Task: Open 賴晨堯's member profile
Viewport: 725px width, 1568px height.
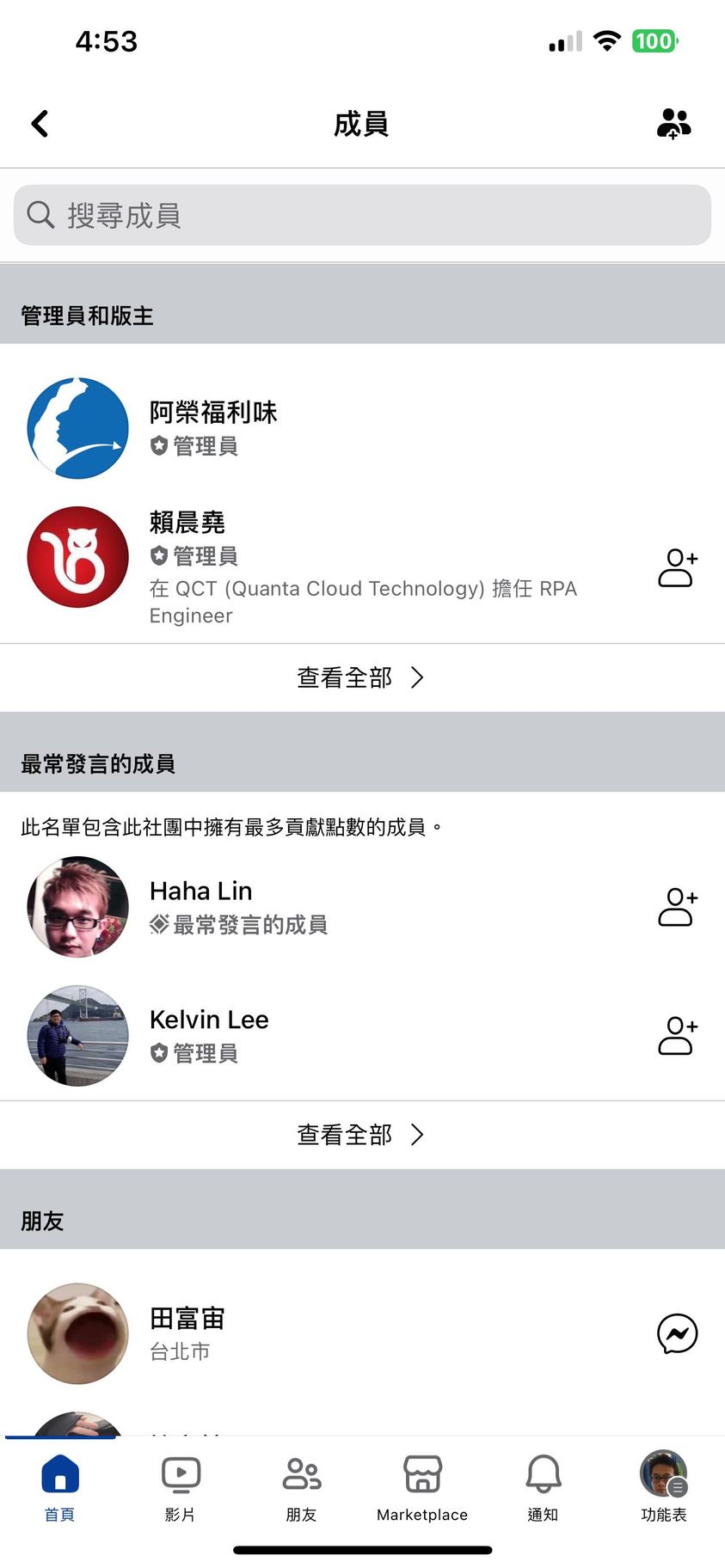Action: 187,523
